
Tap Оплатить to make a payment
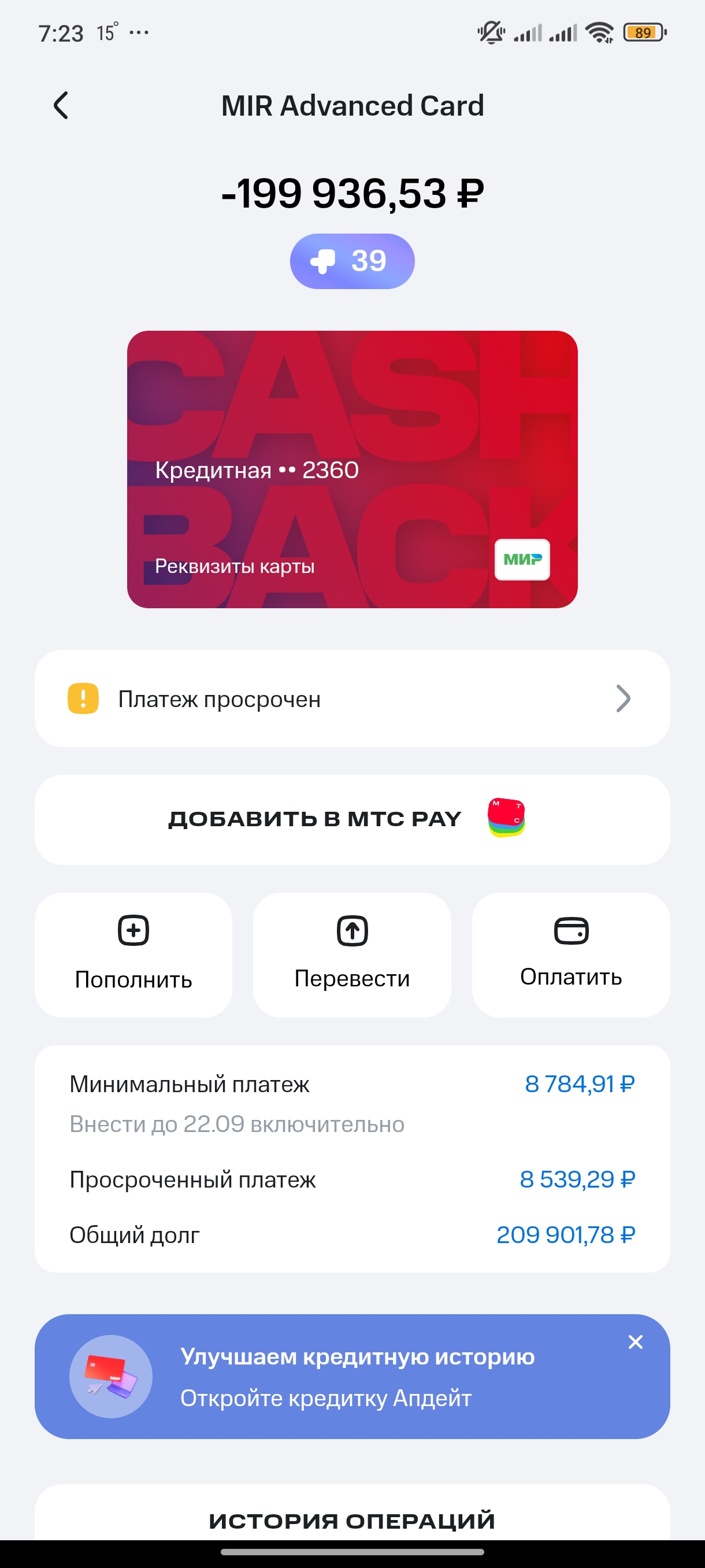pos(570,955)
